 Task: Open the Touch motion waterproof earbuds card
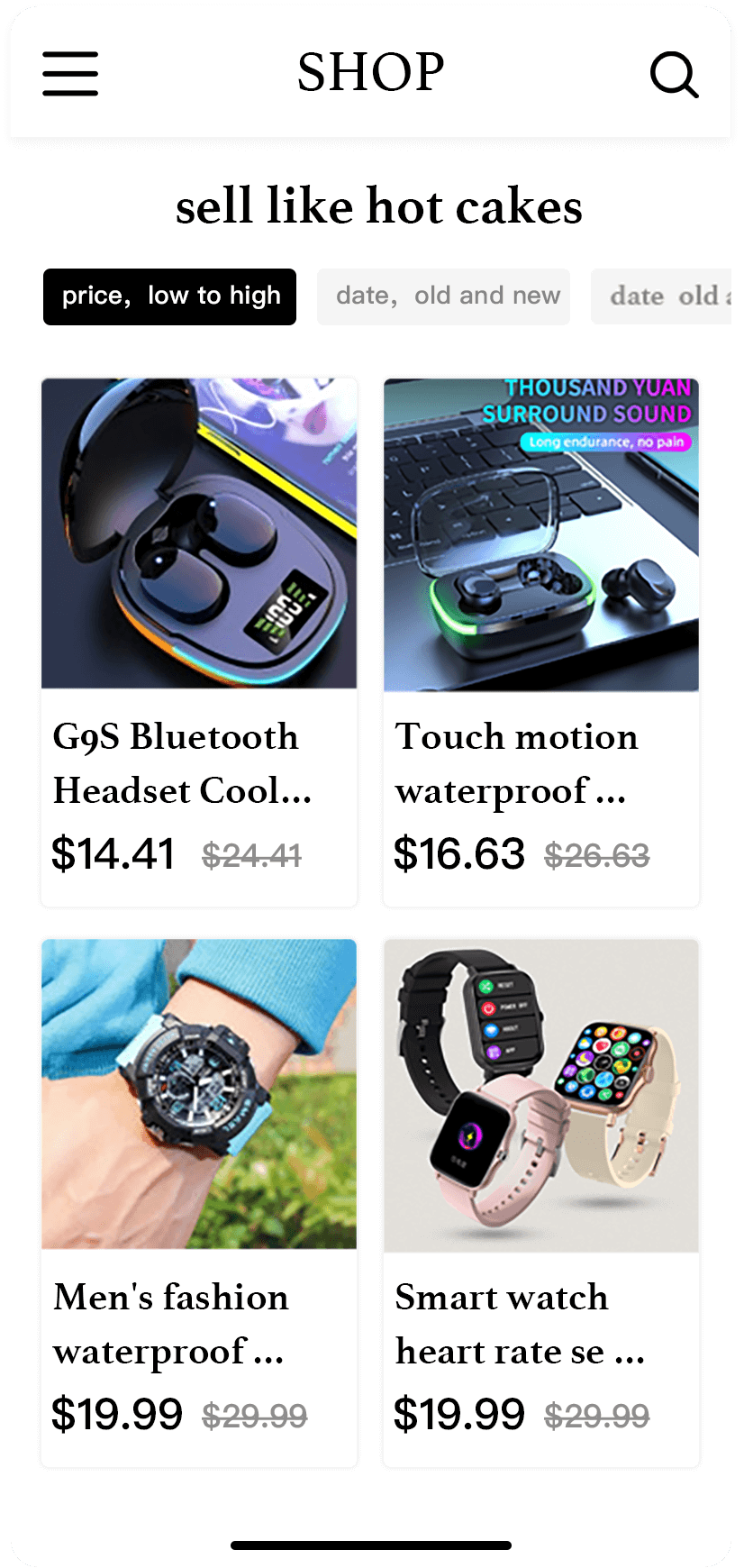pos(540,642)
